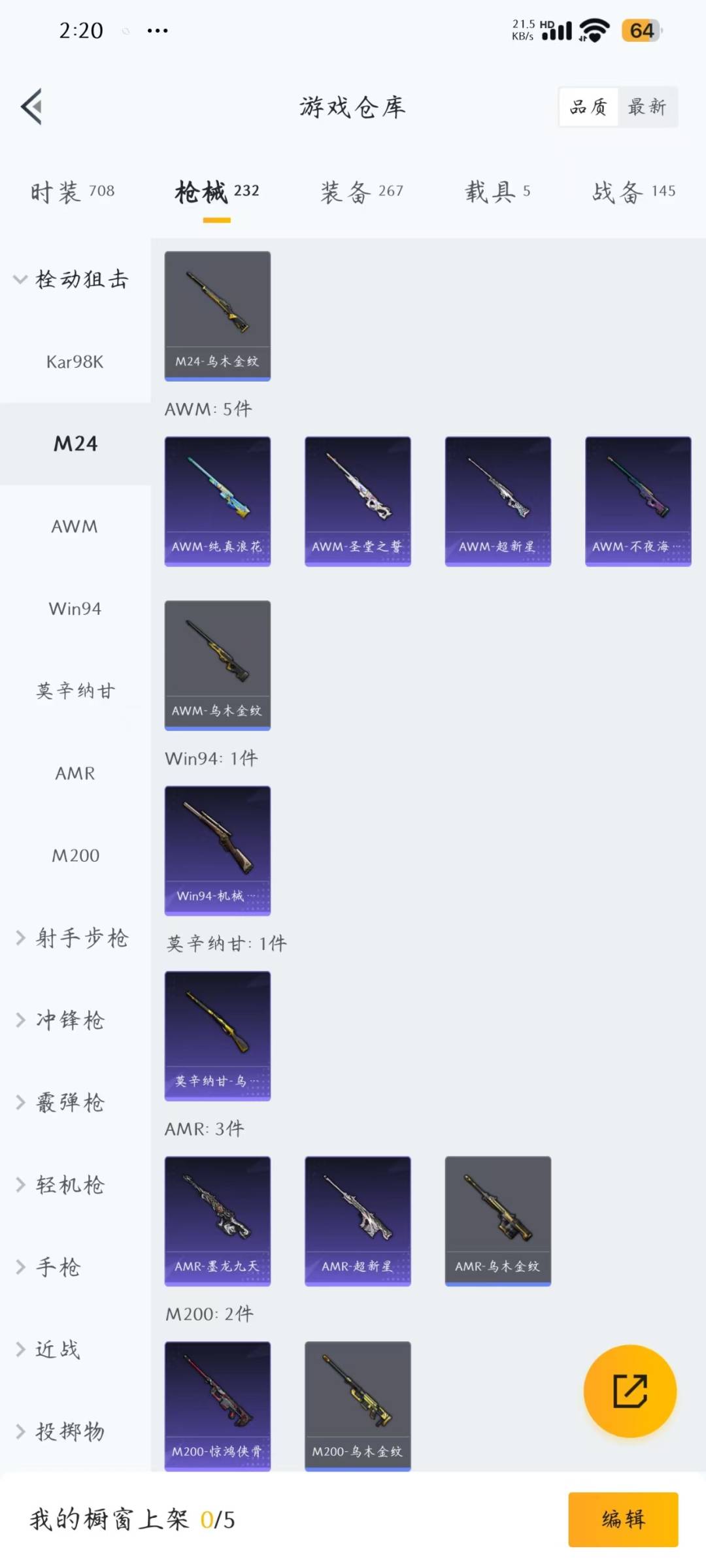Go back using the top-left arrow
Screen dimensions: 706x1568
click(31, 106)
